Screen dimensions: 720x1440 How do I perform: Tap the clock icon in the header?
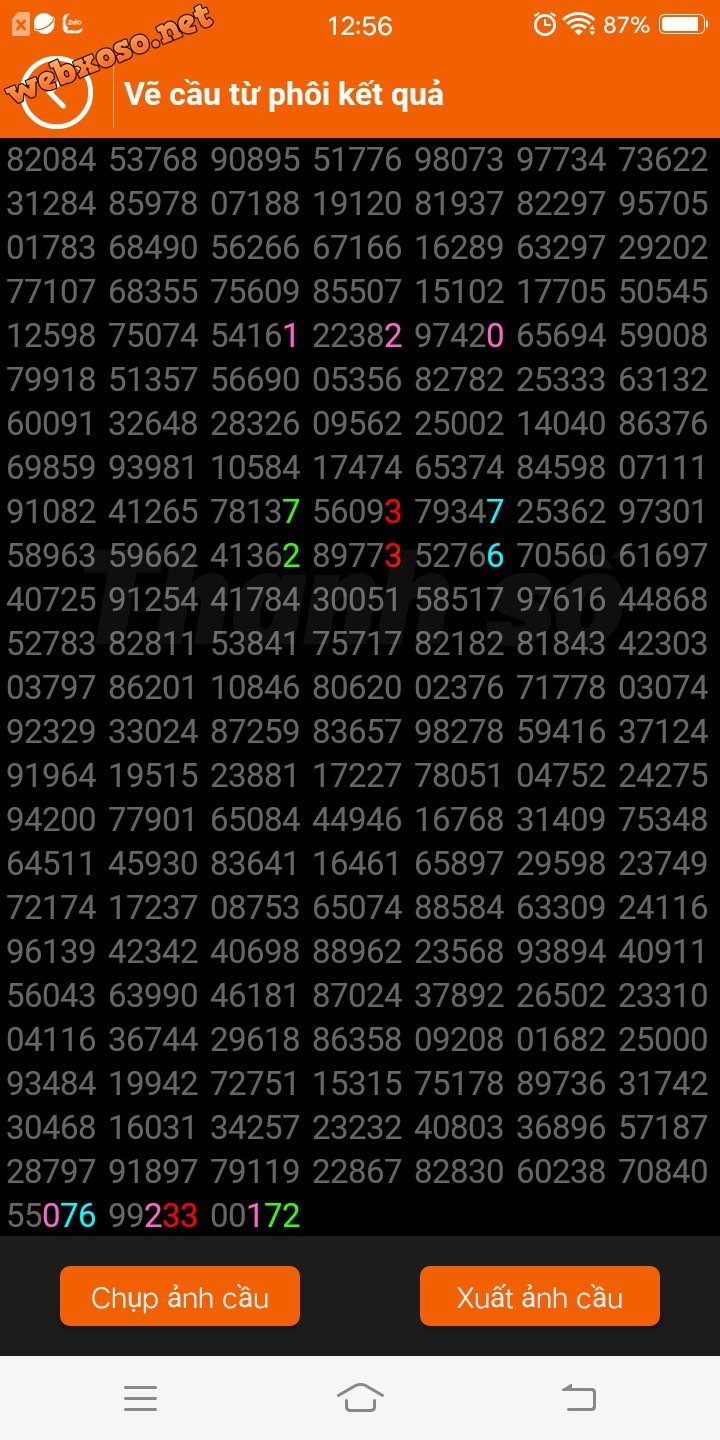point(57,93)
